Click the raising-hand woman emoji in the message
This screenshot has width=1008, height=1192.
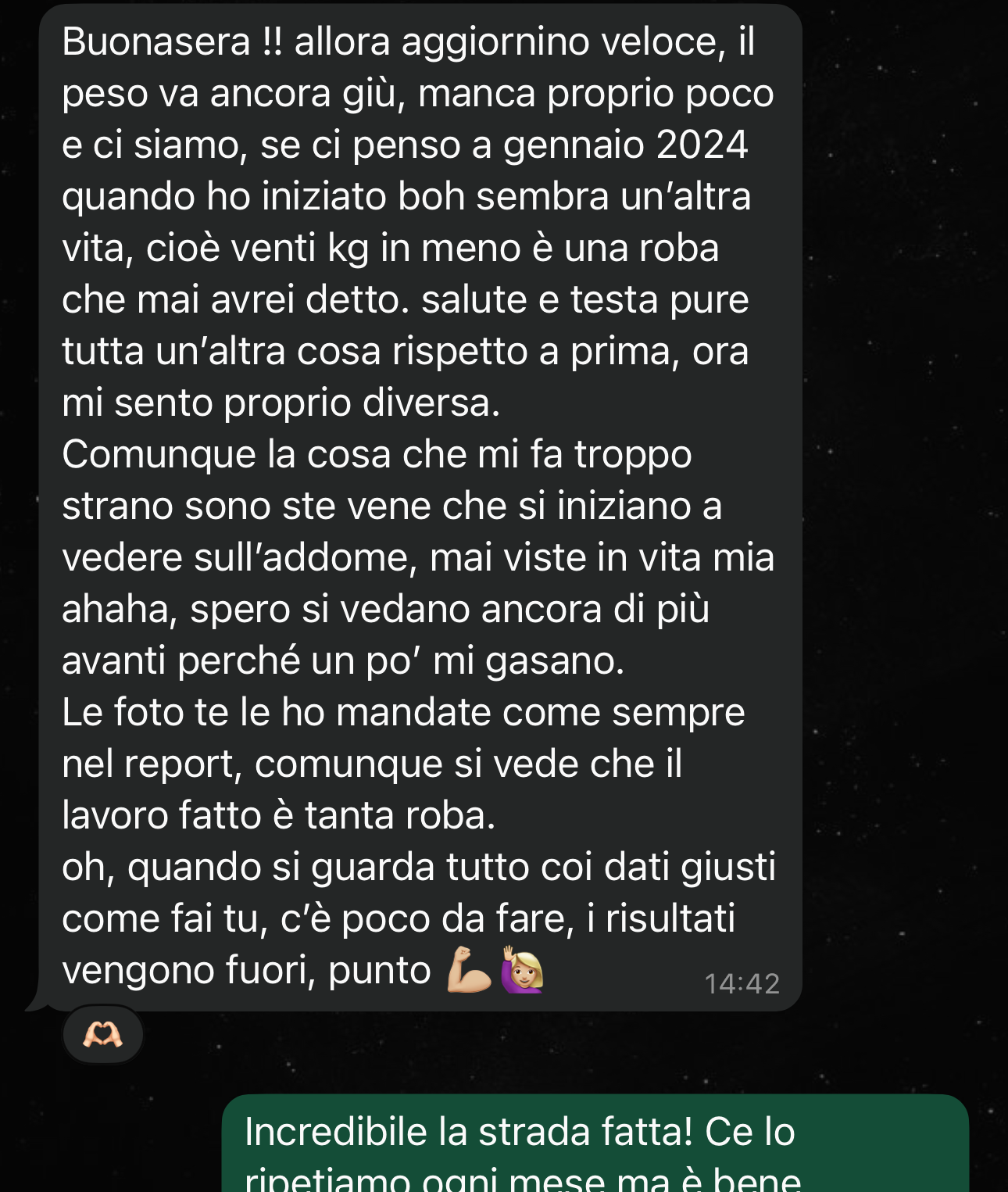(x=520, y=969)
